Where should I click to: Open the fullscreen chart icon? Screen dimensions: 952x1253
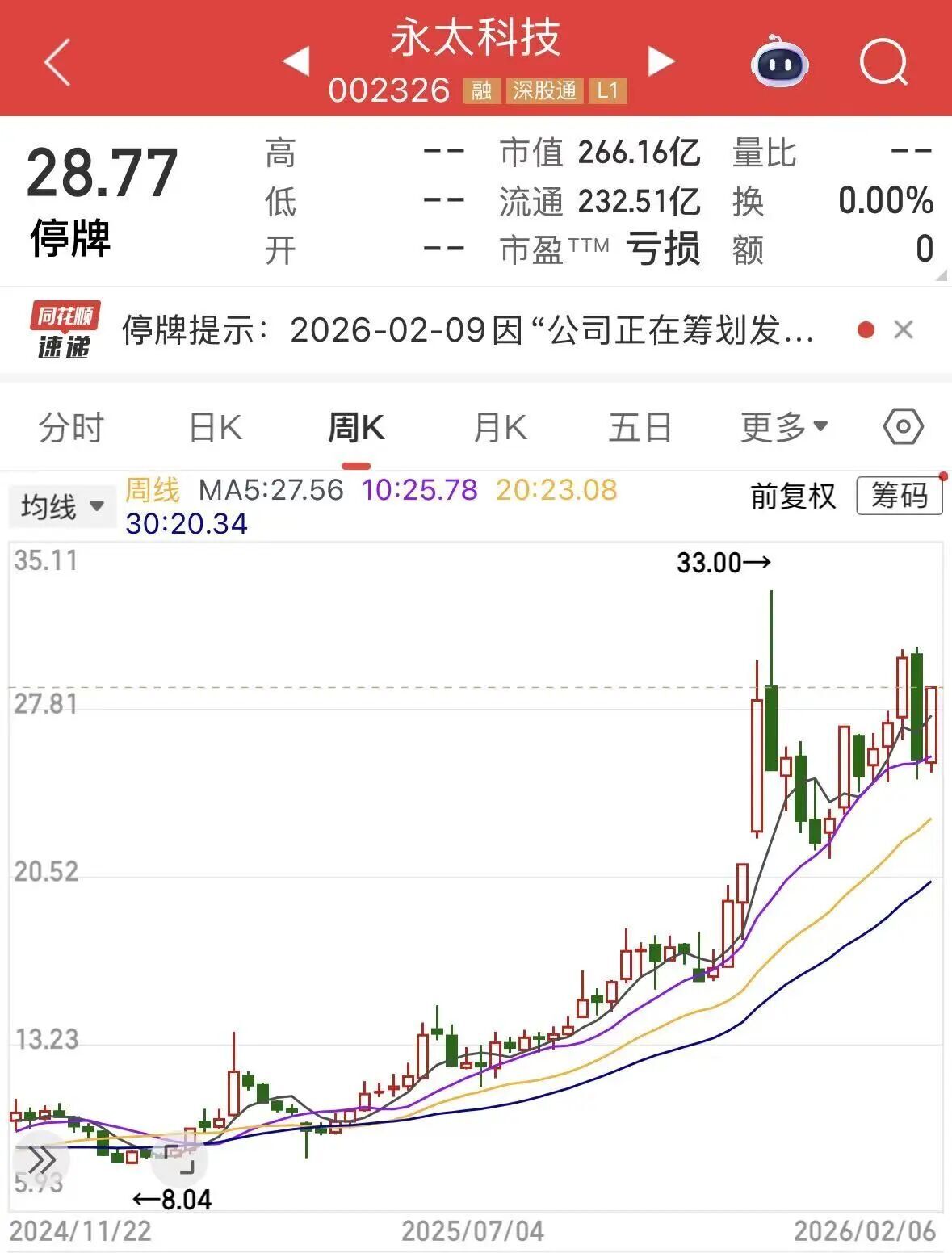click(181, 1159)
